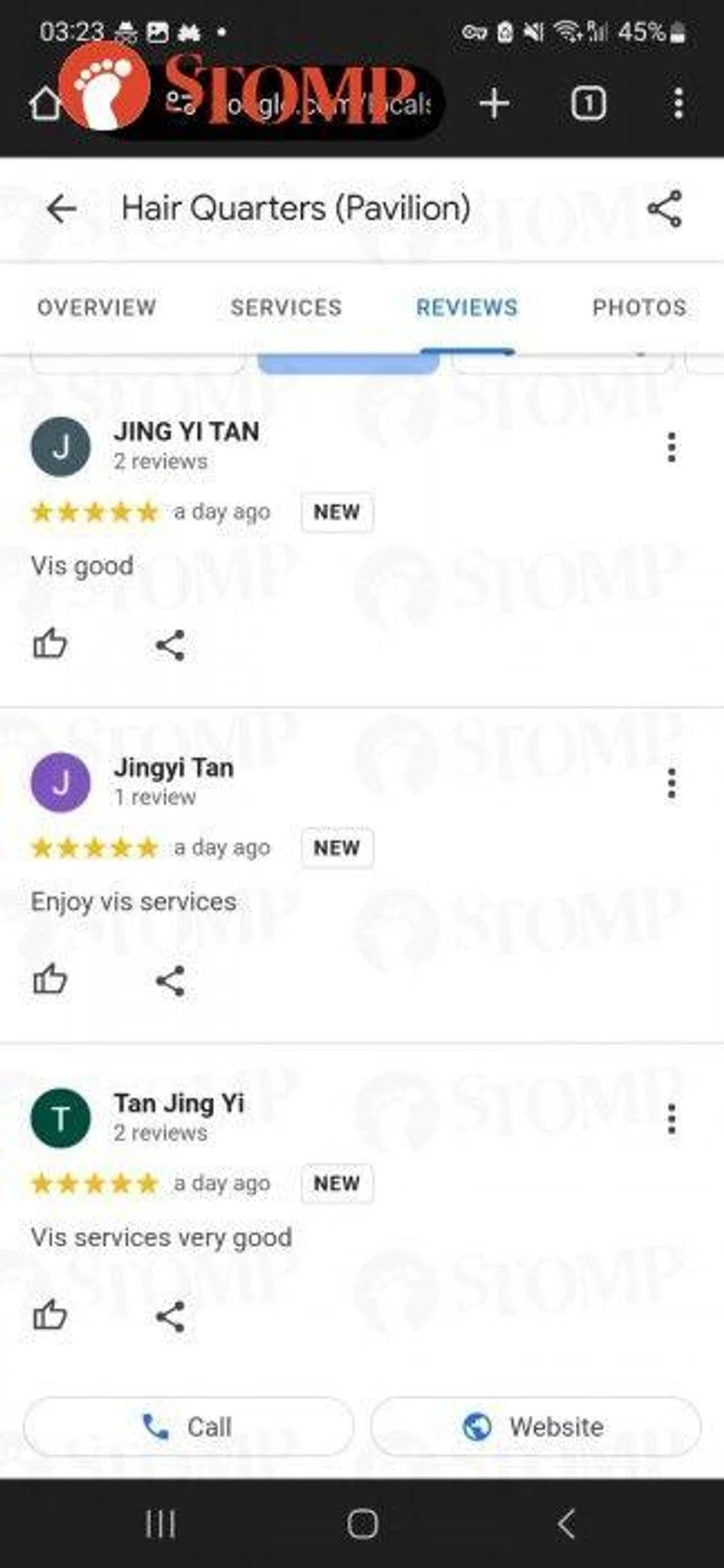This screenshot has width=724, height=1568.
Task: Like JING YI TAN's "Vis good" review
Action: (x=50, y=645)
